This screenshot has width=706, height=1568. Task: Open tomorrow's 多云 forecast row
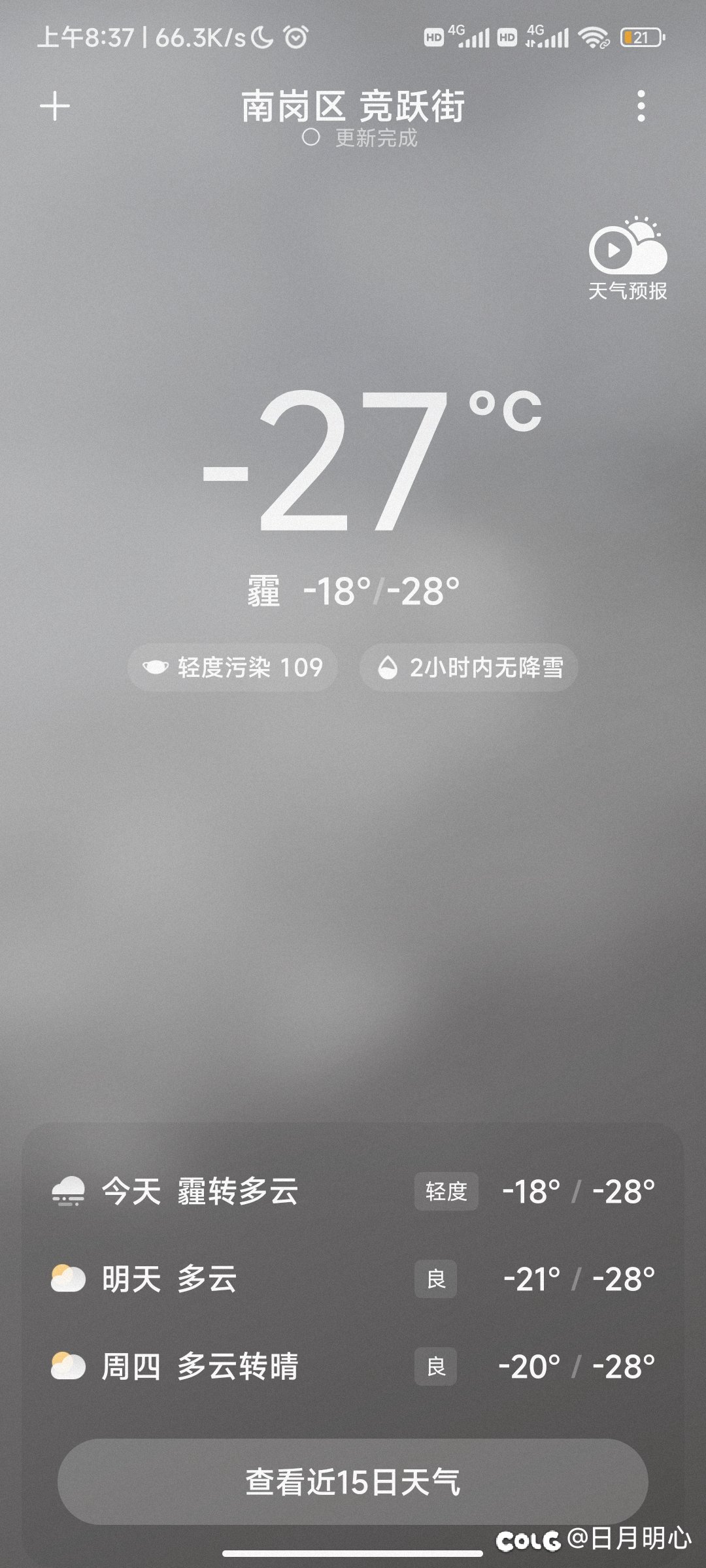353,1279
